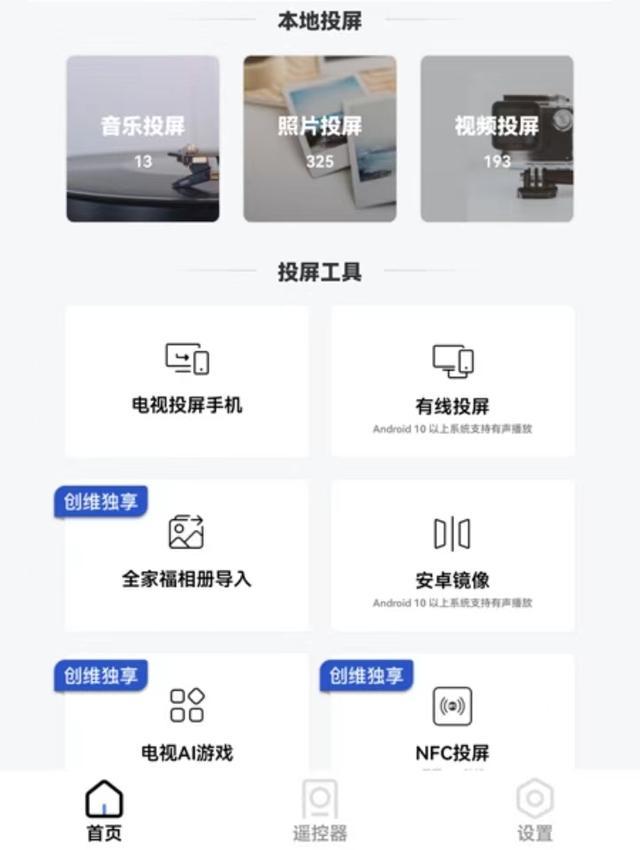Open the 电视AI游戏 card
This screenshot has width=640, height=850.
pyautogui.click(x=187, y=718)
